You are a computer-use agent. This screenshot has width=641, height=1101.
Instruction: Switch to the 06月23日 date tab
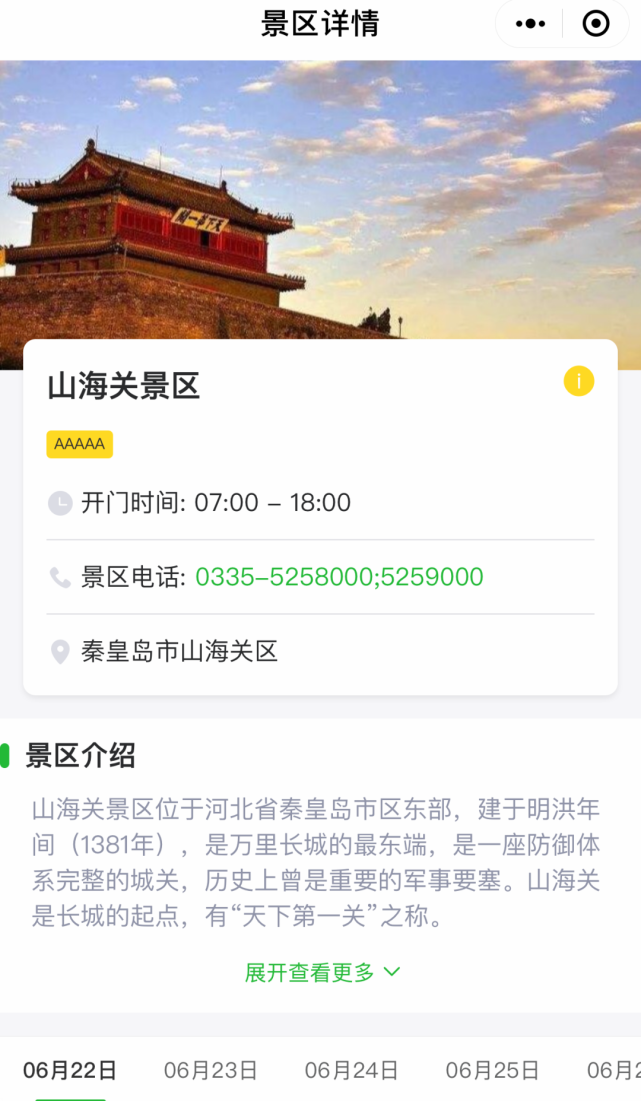coord(211,1071)
